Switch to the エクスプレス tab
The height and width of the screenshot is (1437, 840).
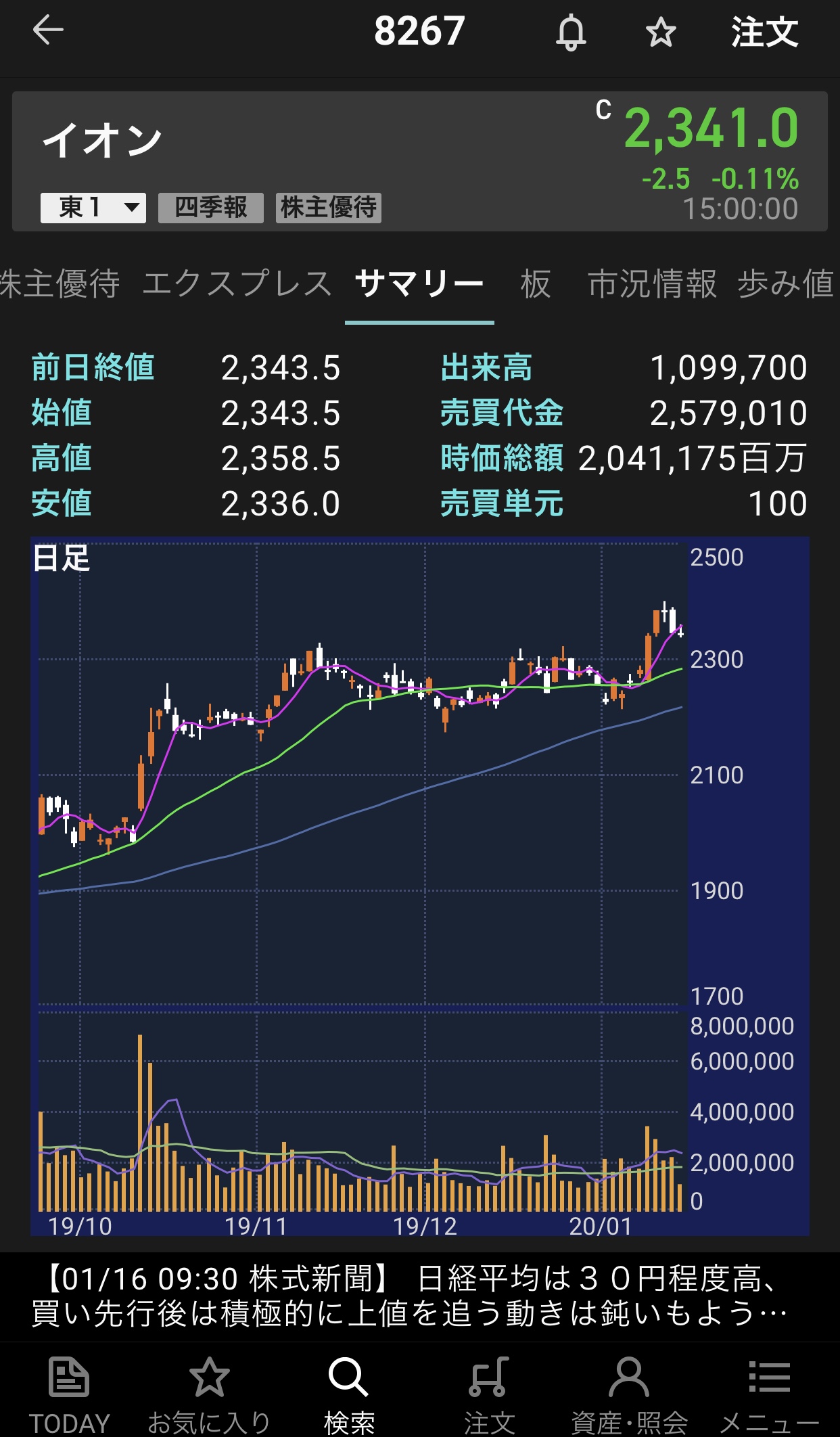[x=237, y=283]
